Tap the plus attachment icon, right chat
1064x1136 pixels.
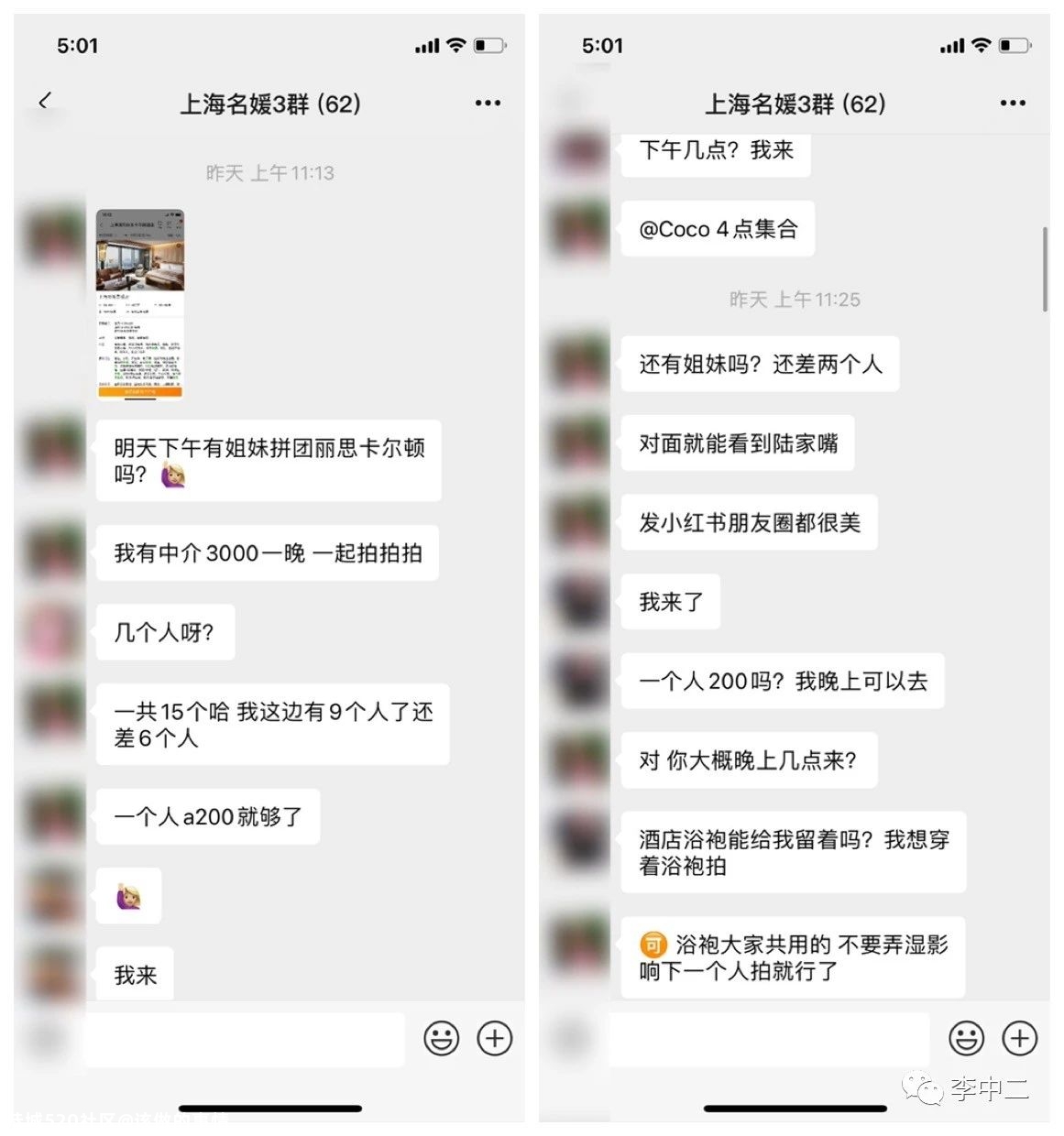click(1019, 1038)
